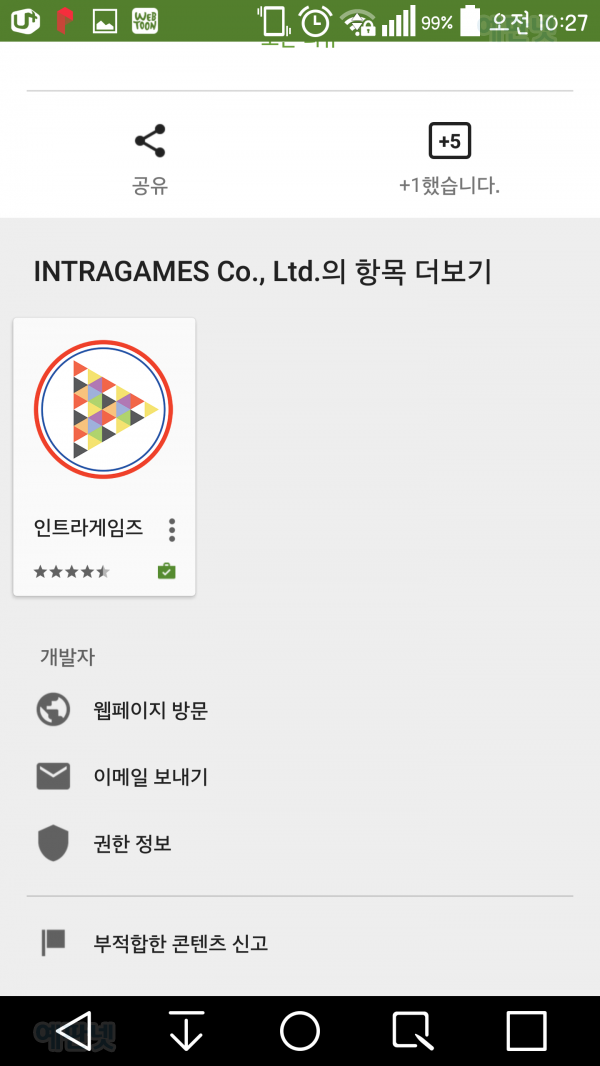Viewport: 600px width, 1066px height.
Task: View 권한 정보 permission details
Action: point(131,843)
